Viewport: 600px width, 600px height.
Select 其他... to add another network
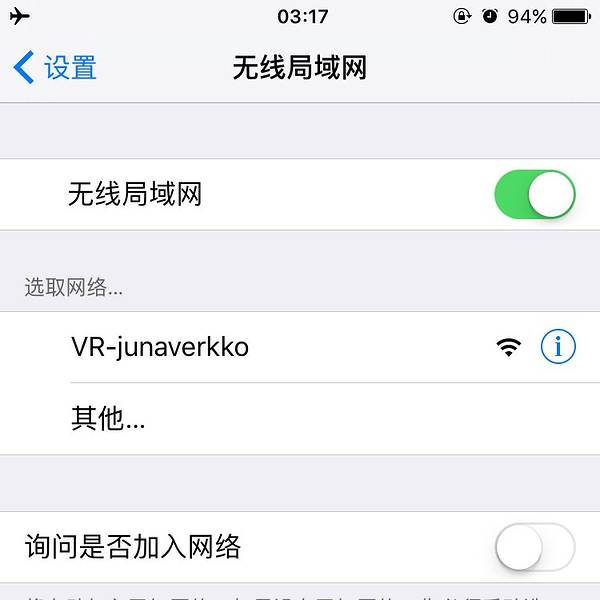108,419
